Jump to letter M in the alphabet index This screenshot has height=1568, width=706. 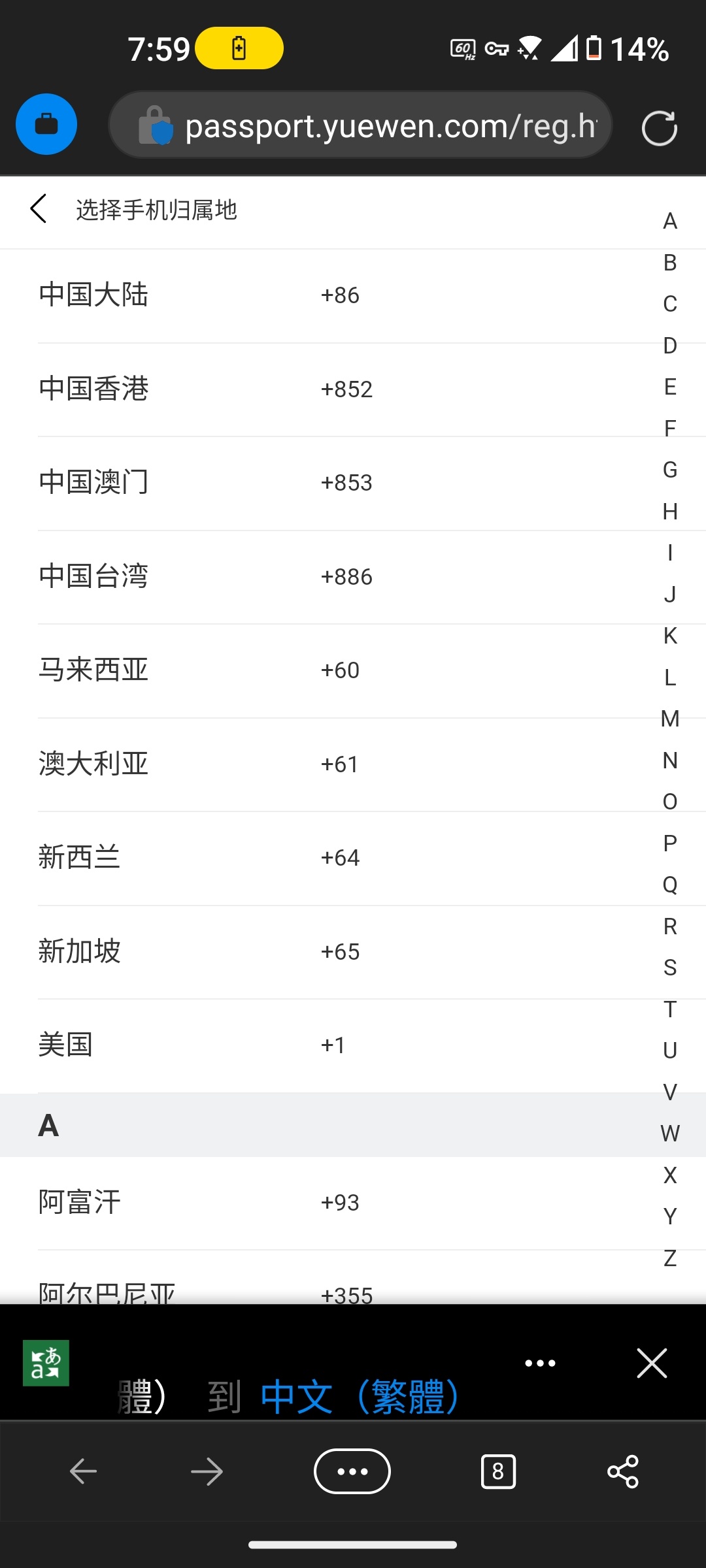670,719
